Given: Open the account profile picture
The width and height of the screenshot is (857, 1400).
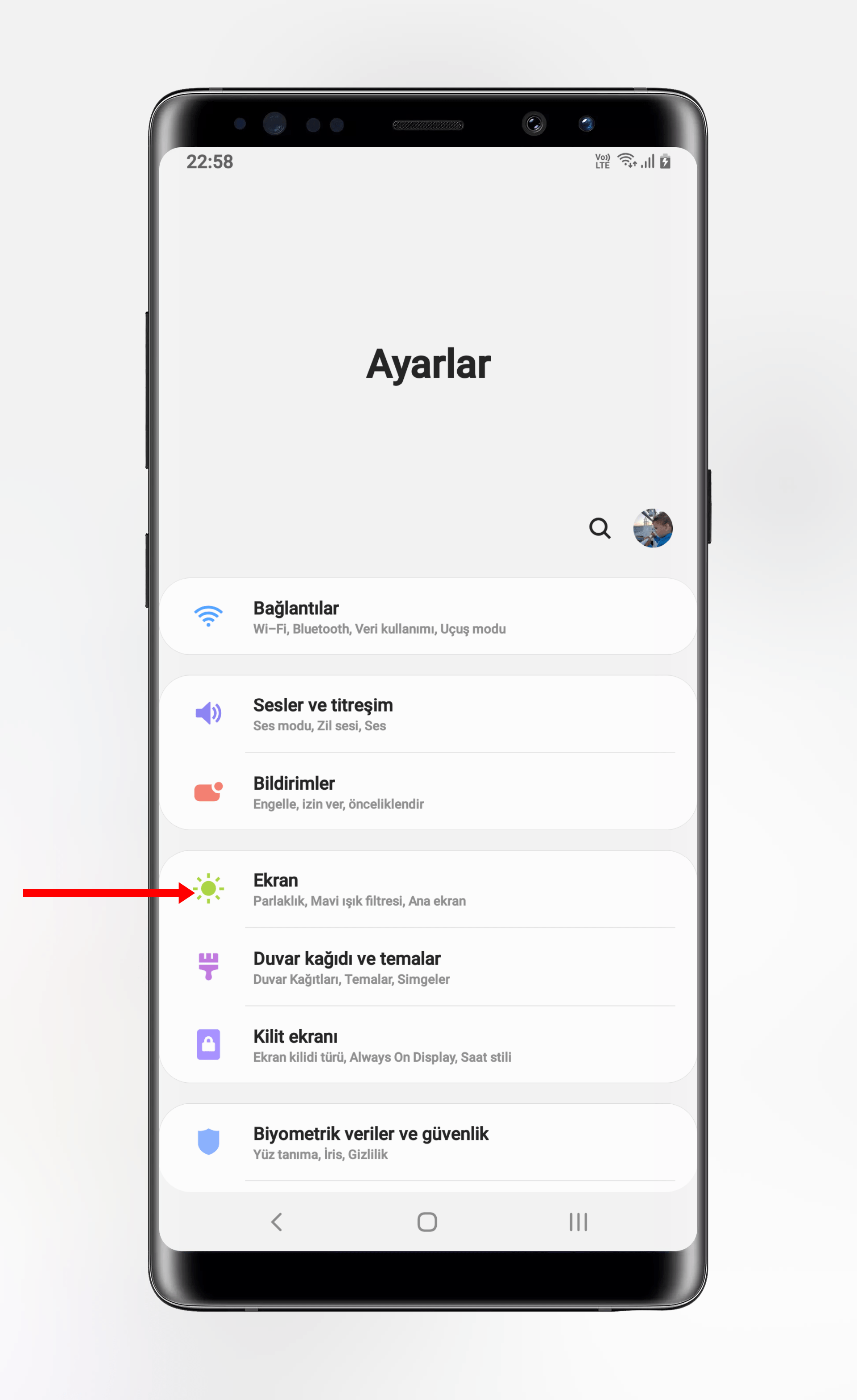Looking at the screenshot, I should [x=652, y=528].
